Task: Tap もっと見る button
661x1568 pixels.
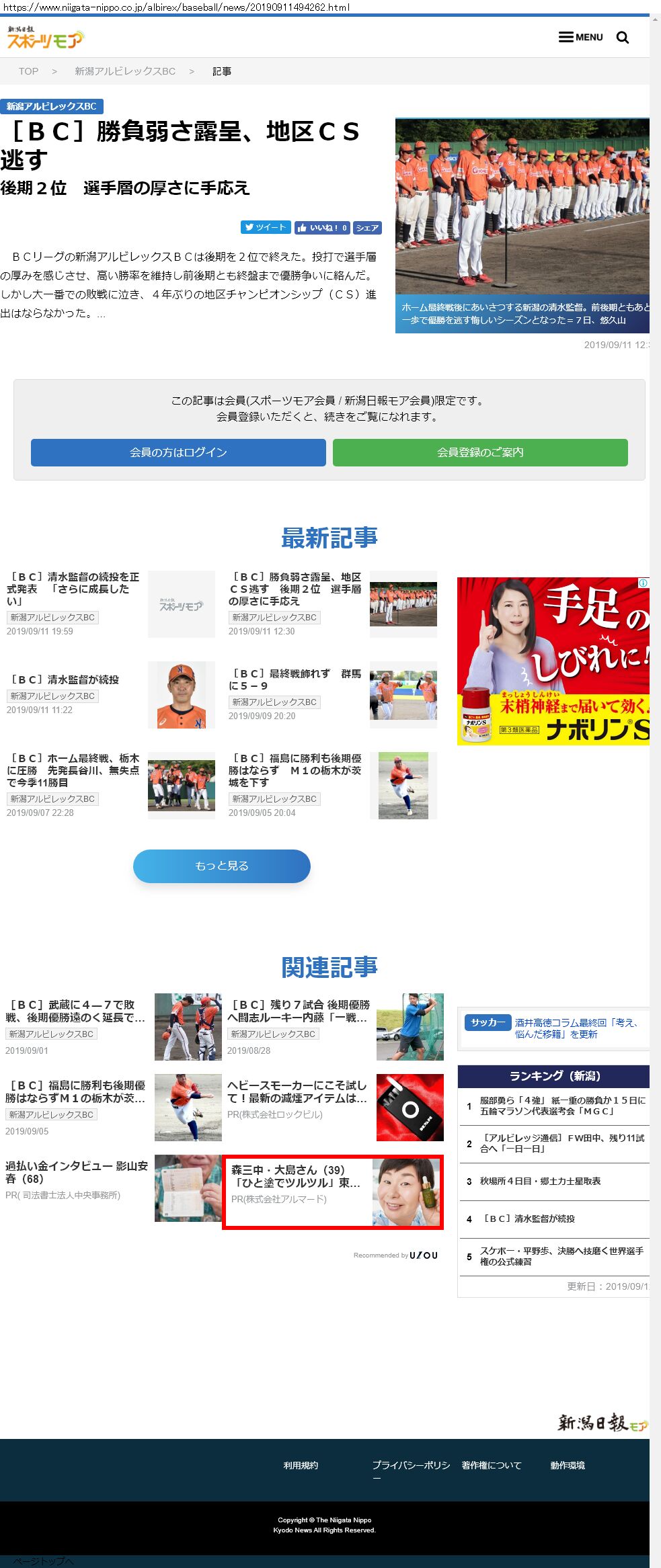Action: click(x=222, y=866)
